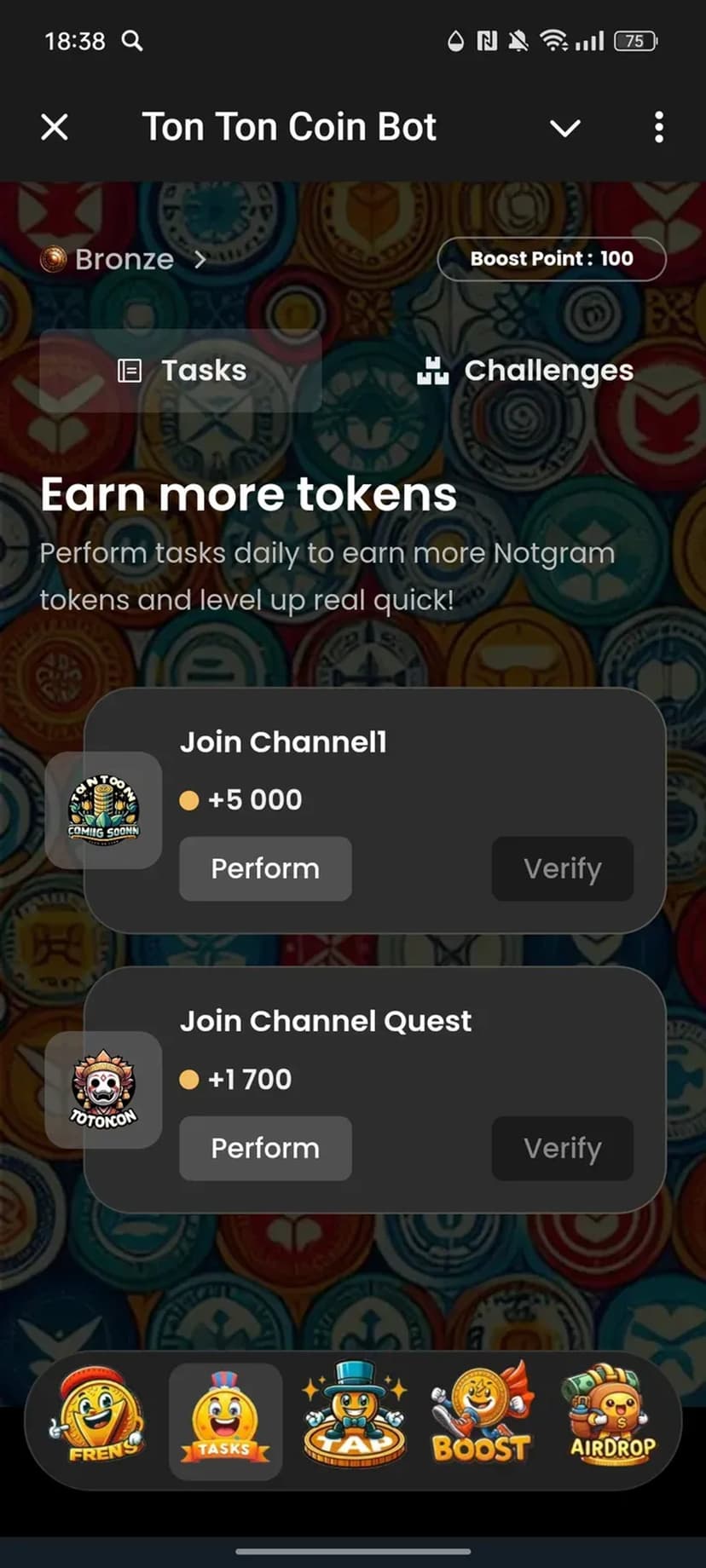
Task: Go to the Frens section
Action: 99,1421
